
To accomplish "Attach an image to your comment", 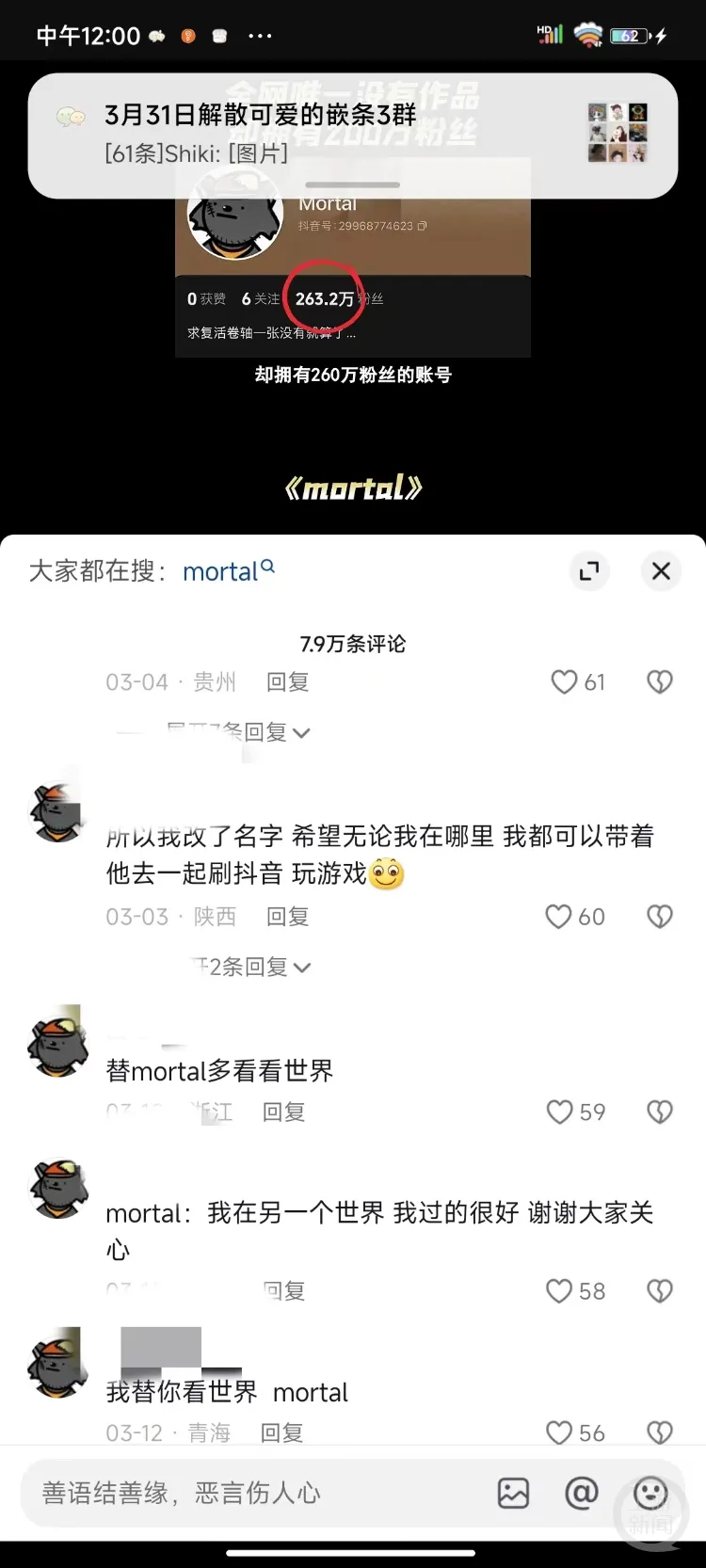I will pyautogui.click(x=513, y=1493).
